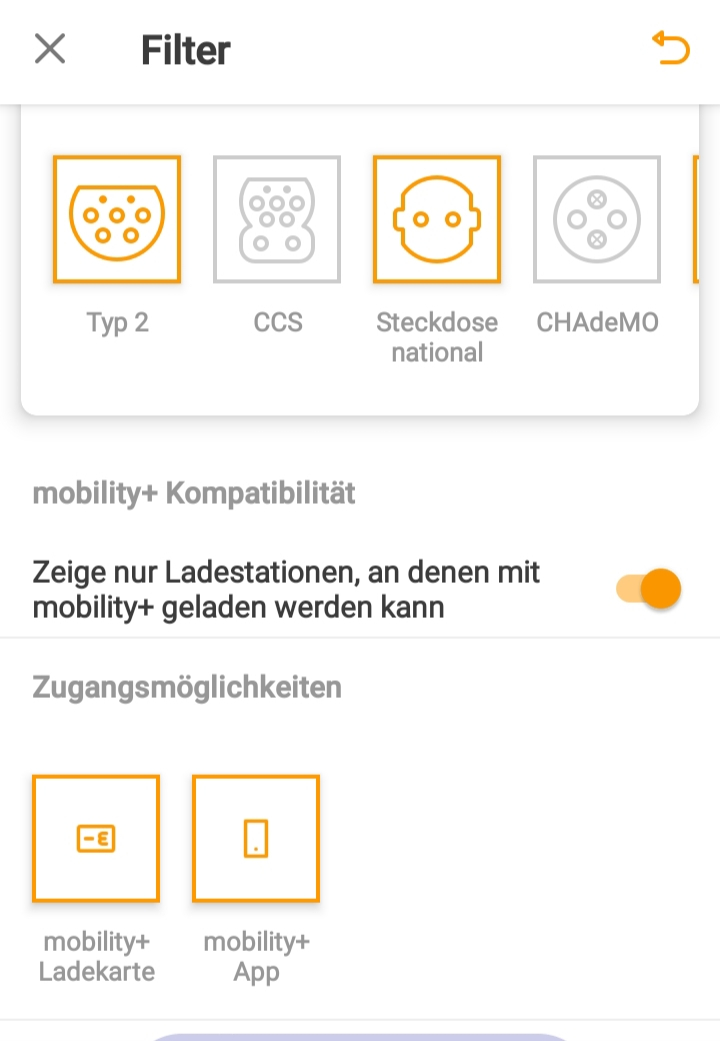
Task: Toggle the mobility+ App access option
Action: pyautogui.click(x=256, y=838)
